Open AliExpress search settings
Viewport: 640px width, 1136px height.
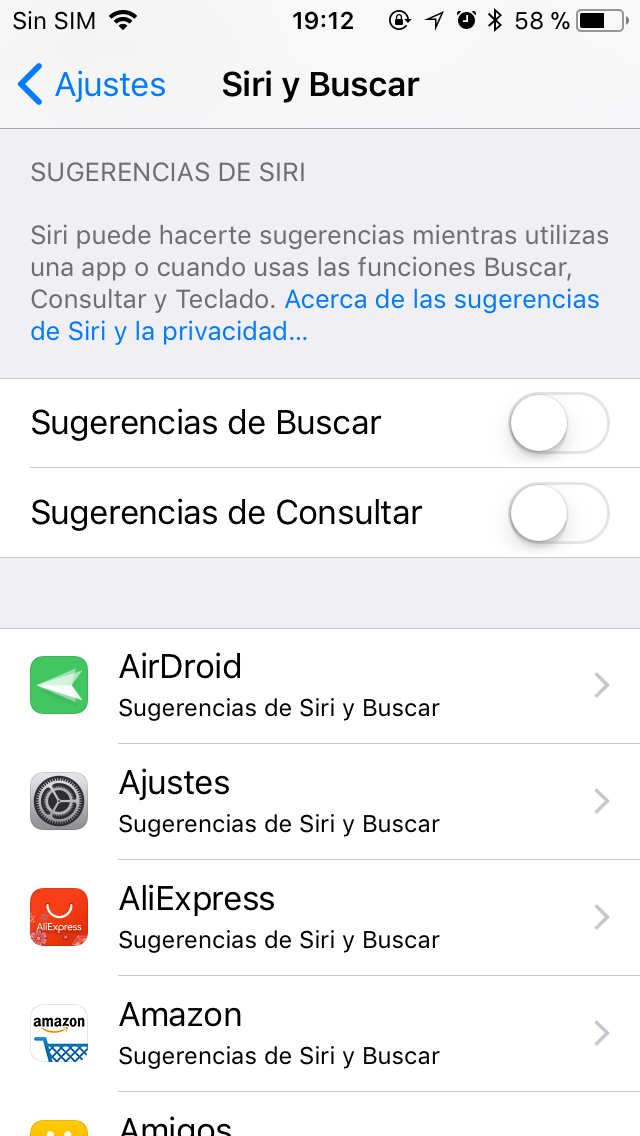(320, 917)
